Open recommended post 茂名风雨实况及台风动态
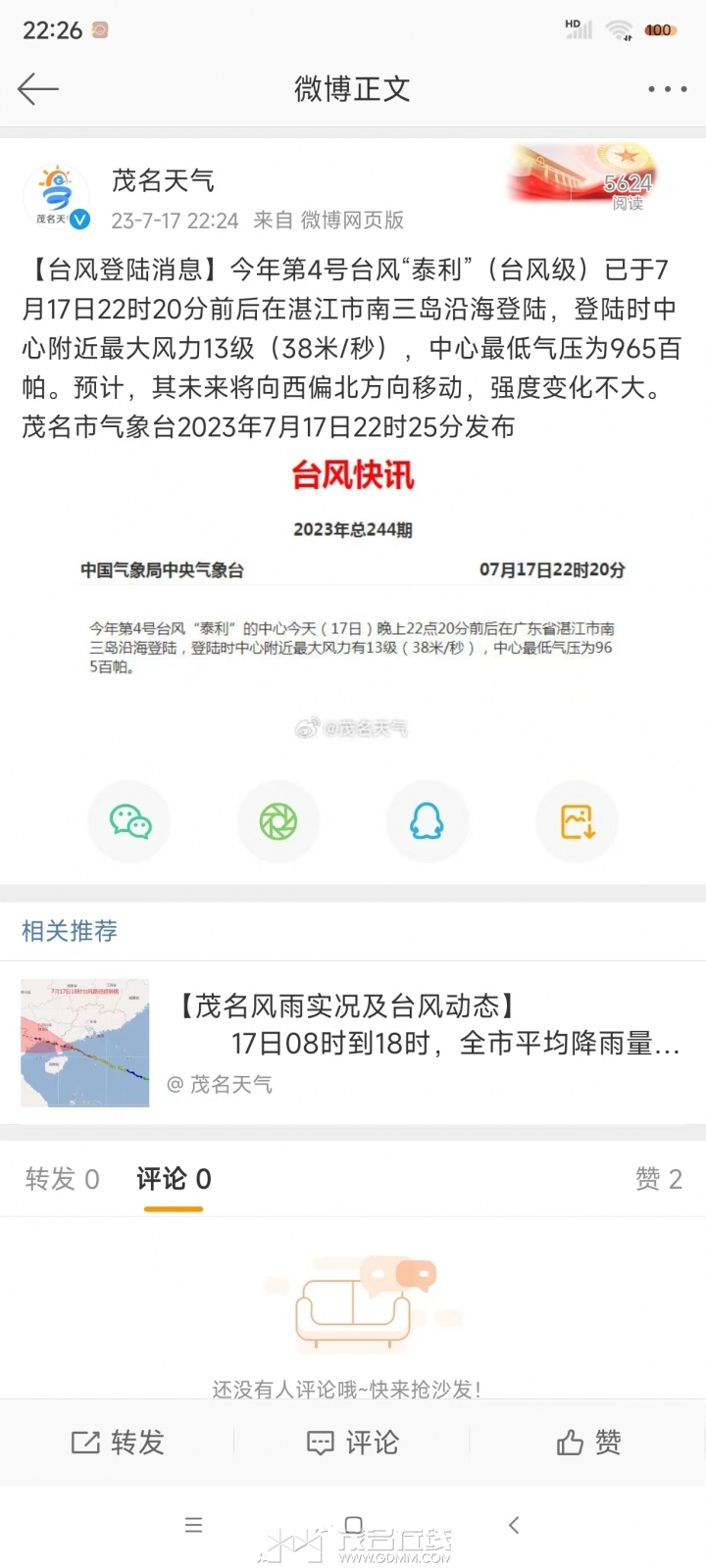The width and height of the screenshot is (706, 1568). click(353, 1043)
